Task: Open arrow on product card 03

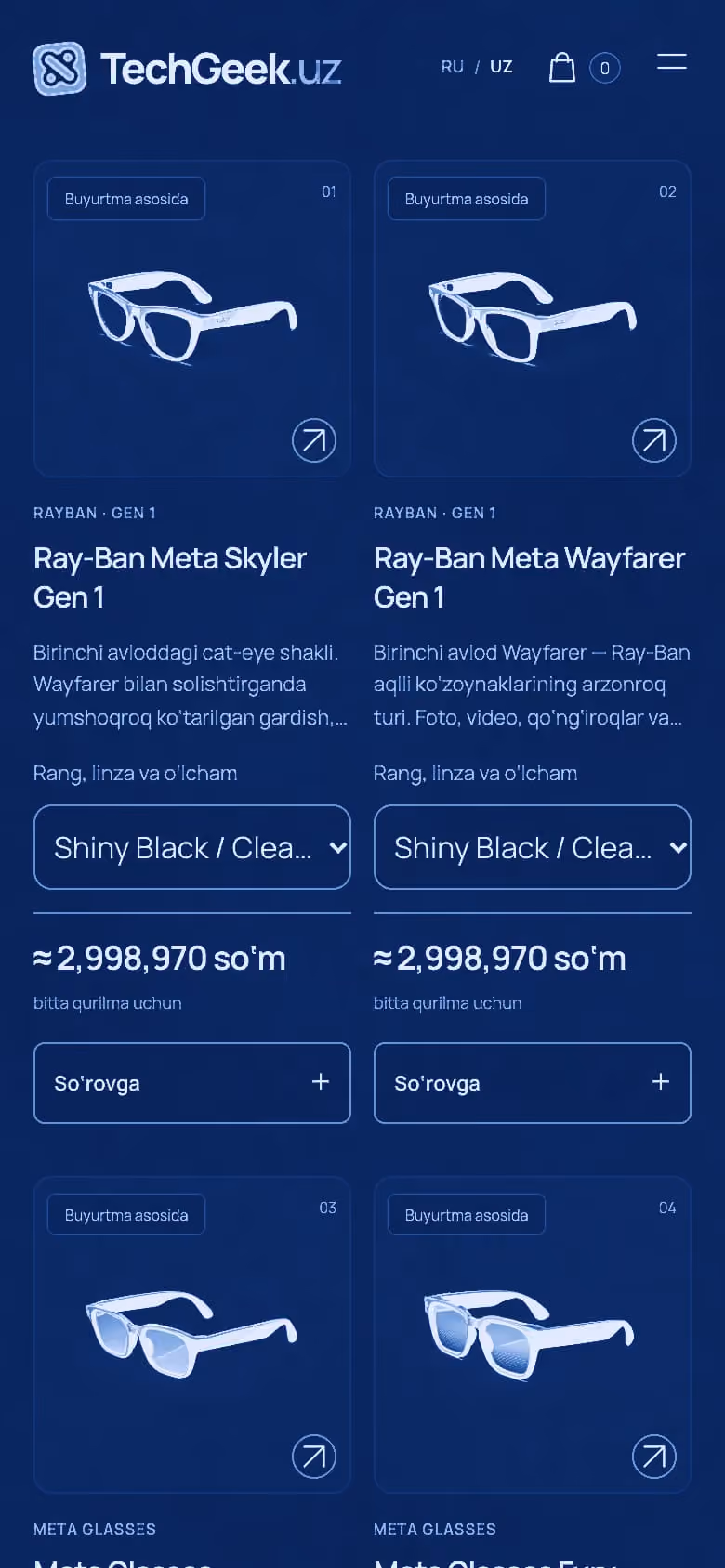Action: click(314, 1457)
